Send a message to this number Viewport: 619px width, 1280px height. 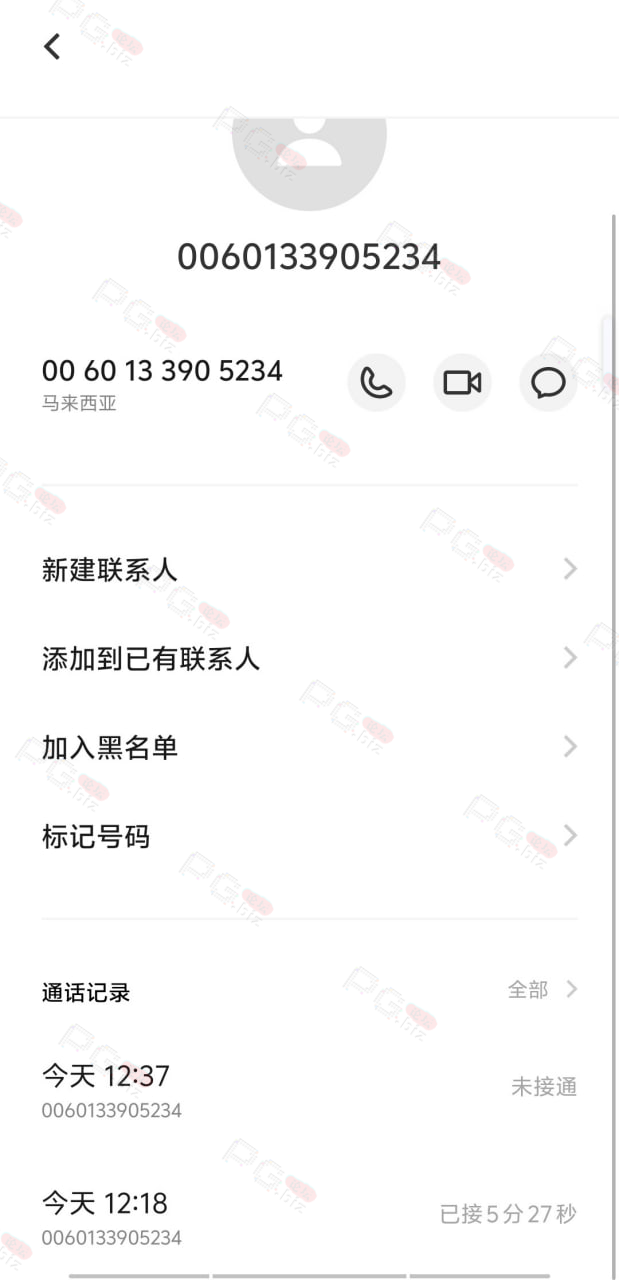click(548, 383)
